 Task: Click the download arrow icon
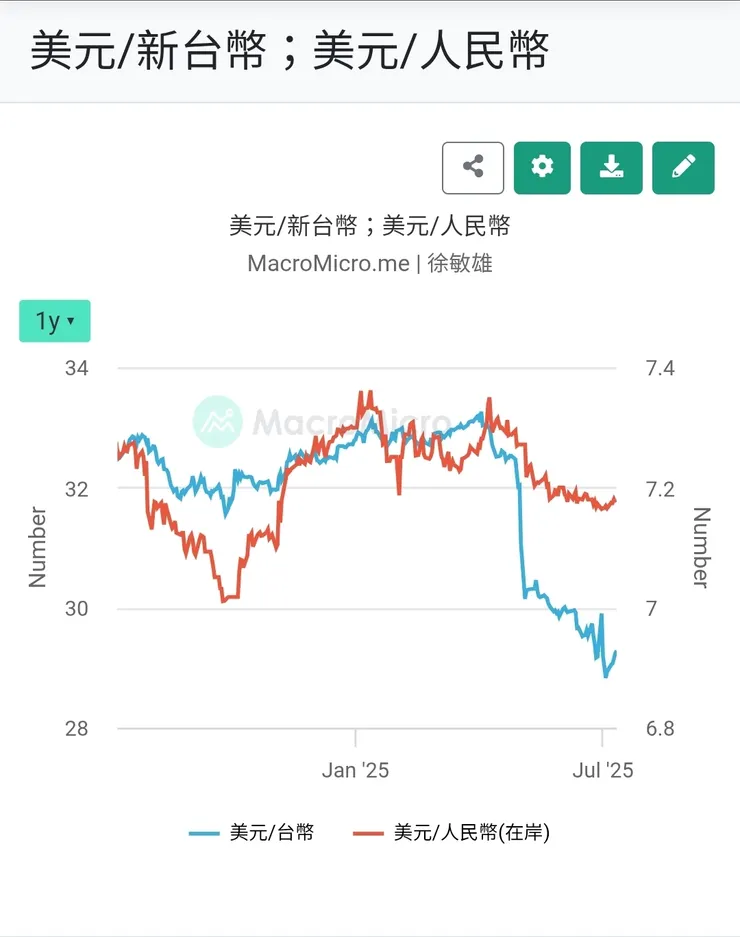611,168
